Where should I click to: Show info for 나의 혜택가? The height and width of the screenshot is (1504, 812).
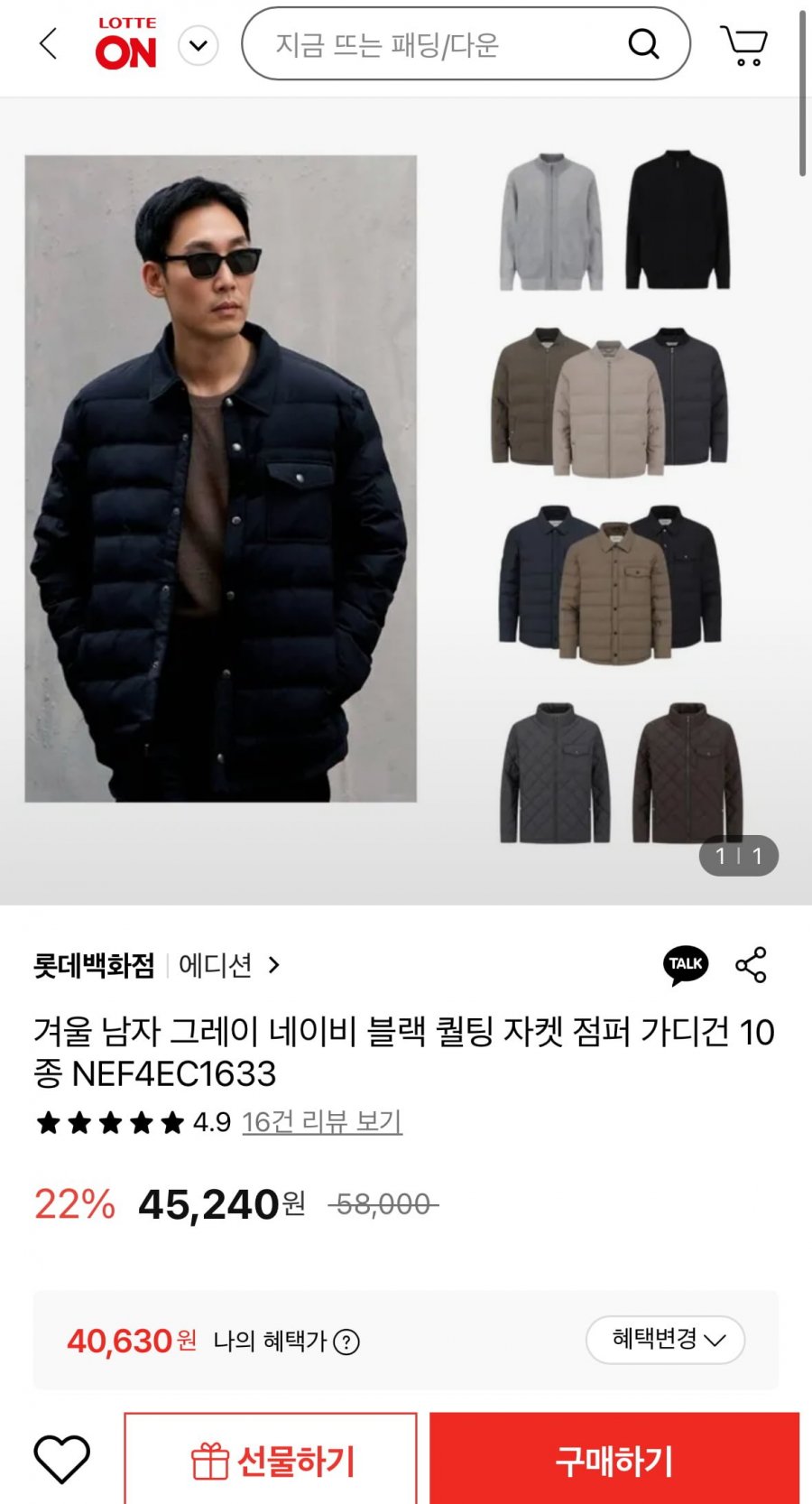click(x=346, y=1342)
